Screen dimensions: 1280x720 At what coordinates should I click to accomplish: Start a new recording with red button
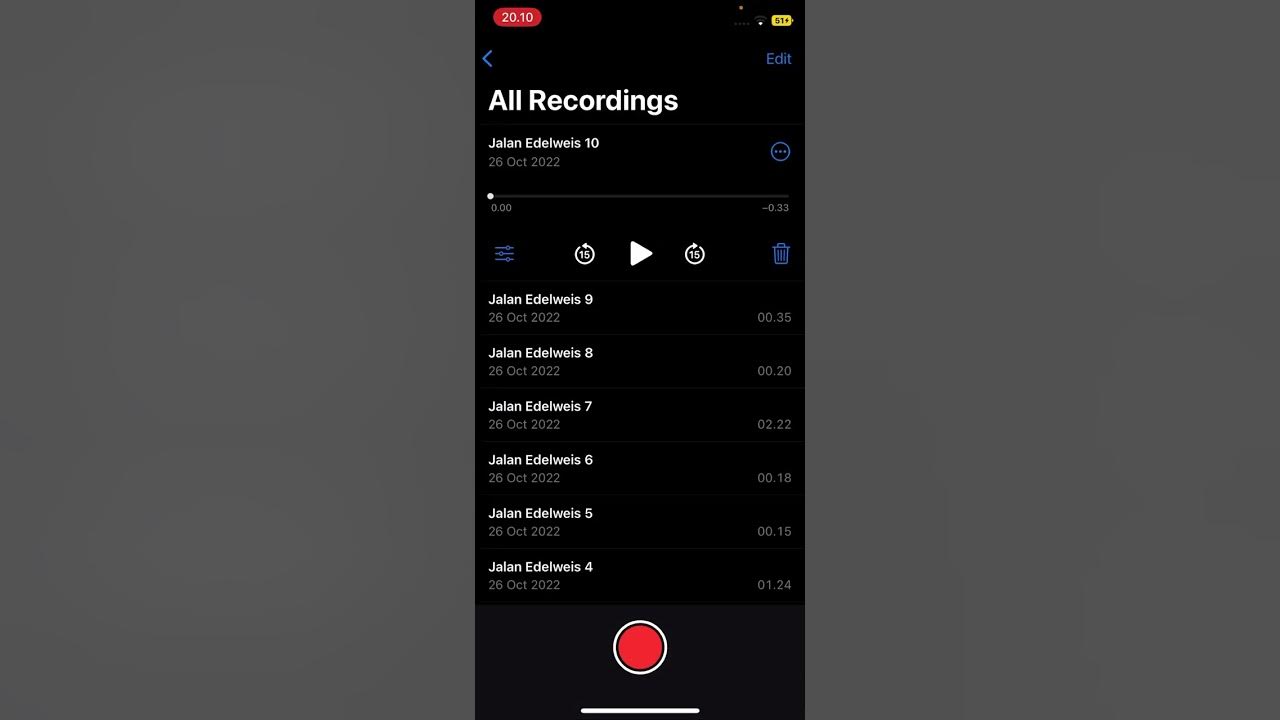(640, 647)
